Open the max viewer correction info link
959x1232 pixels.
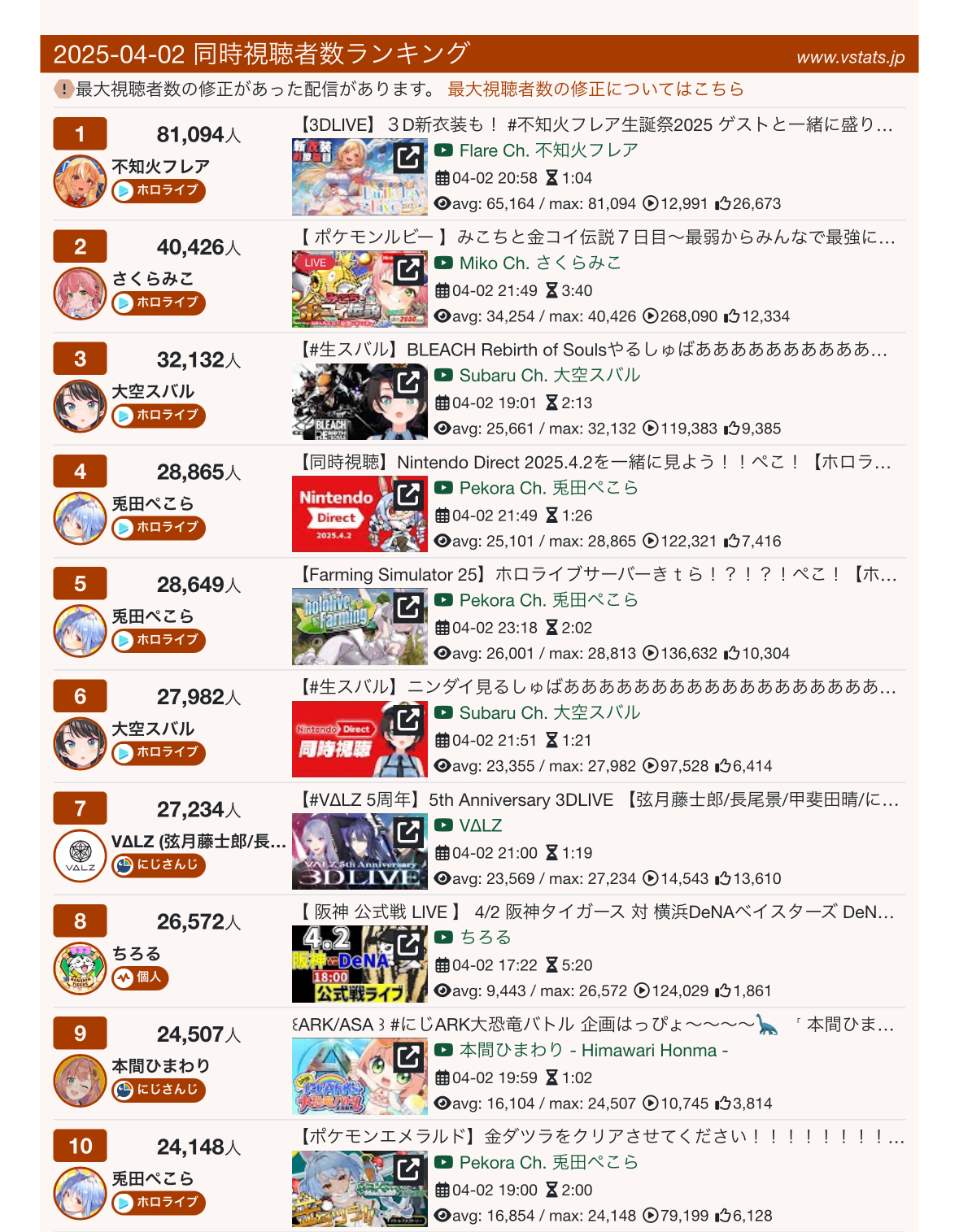[595, 89]
